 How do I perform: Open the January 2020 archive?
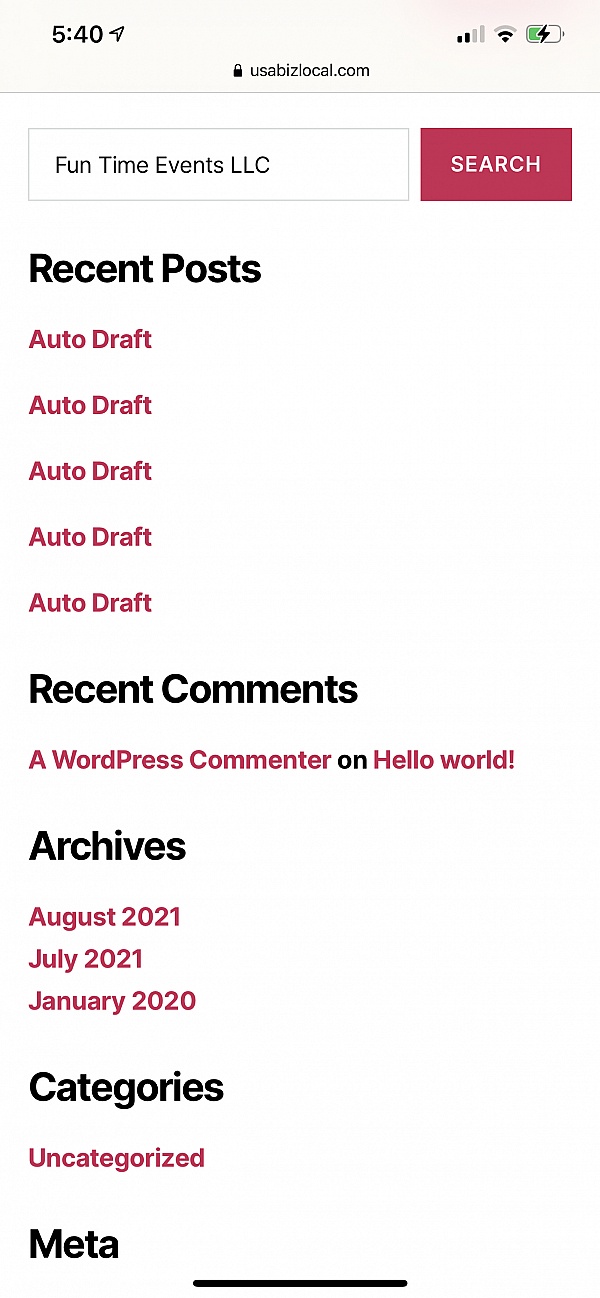tap(112, 1001)
